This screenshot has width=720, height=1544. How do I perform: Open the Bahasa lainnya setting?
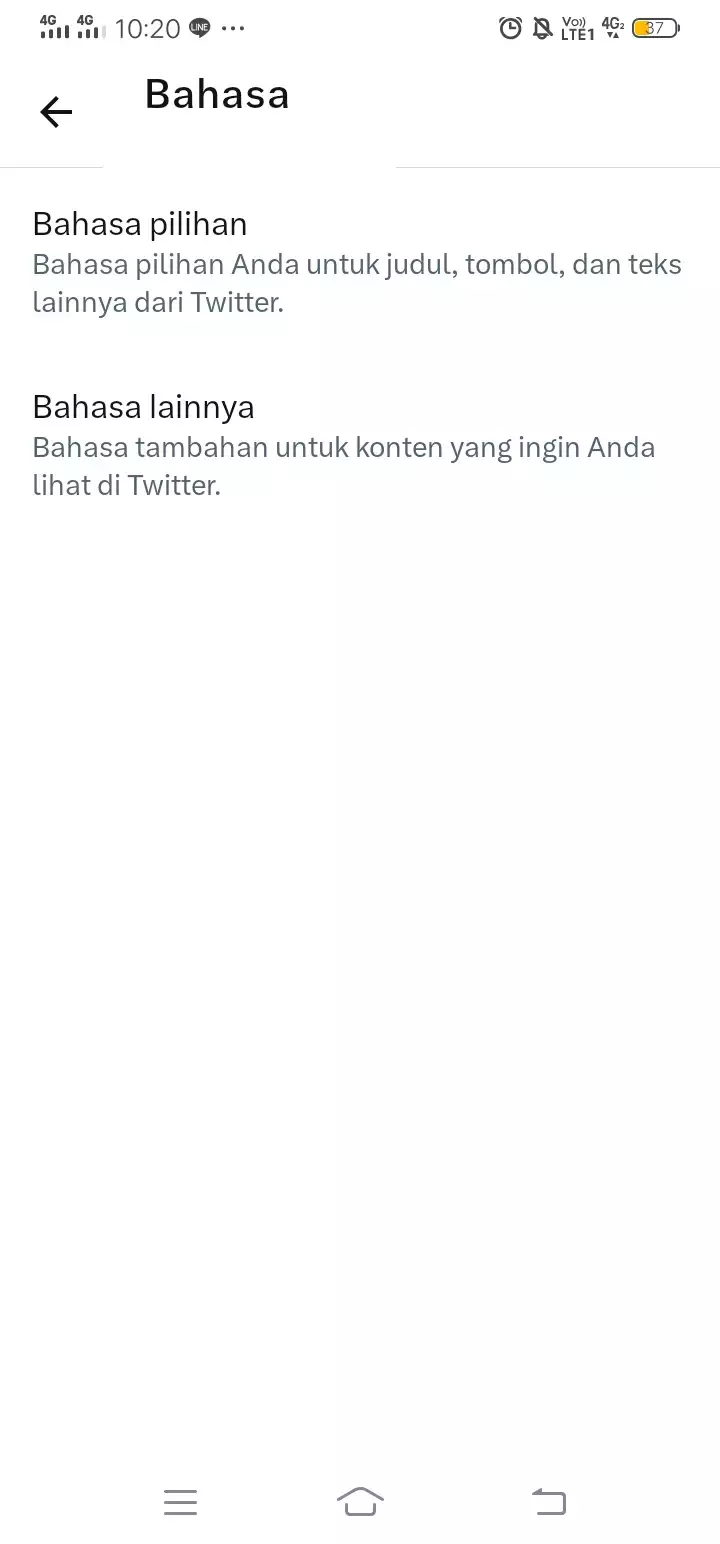coord(360,445)
